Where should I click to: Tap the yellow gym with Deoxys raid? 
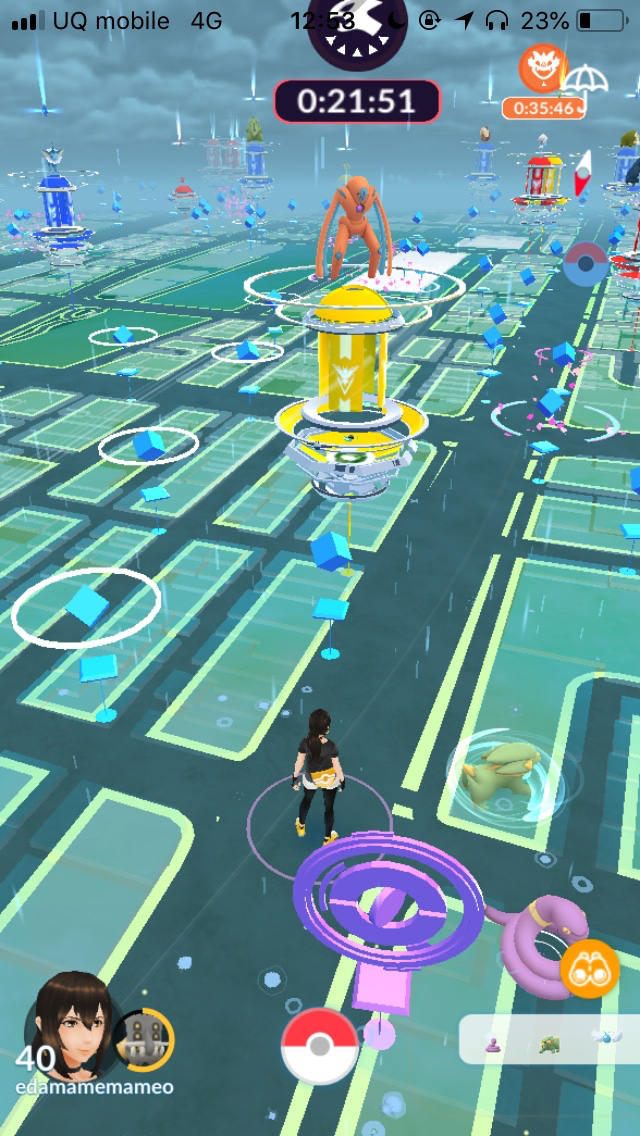pos(346,380)
